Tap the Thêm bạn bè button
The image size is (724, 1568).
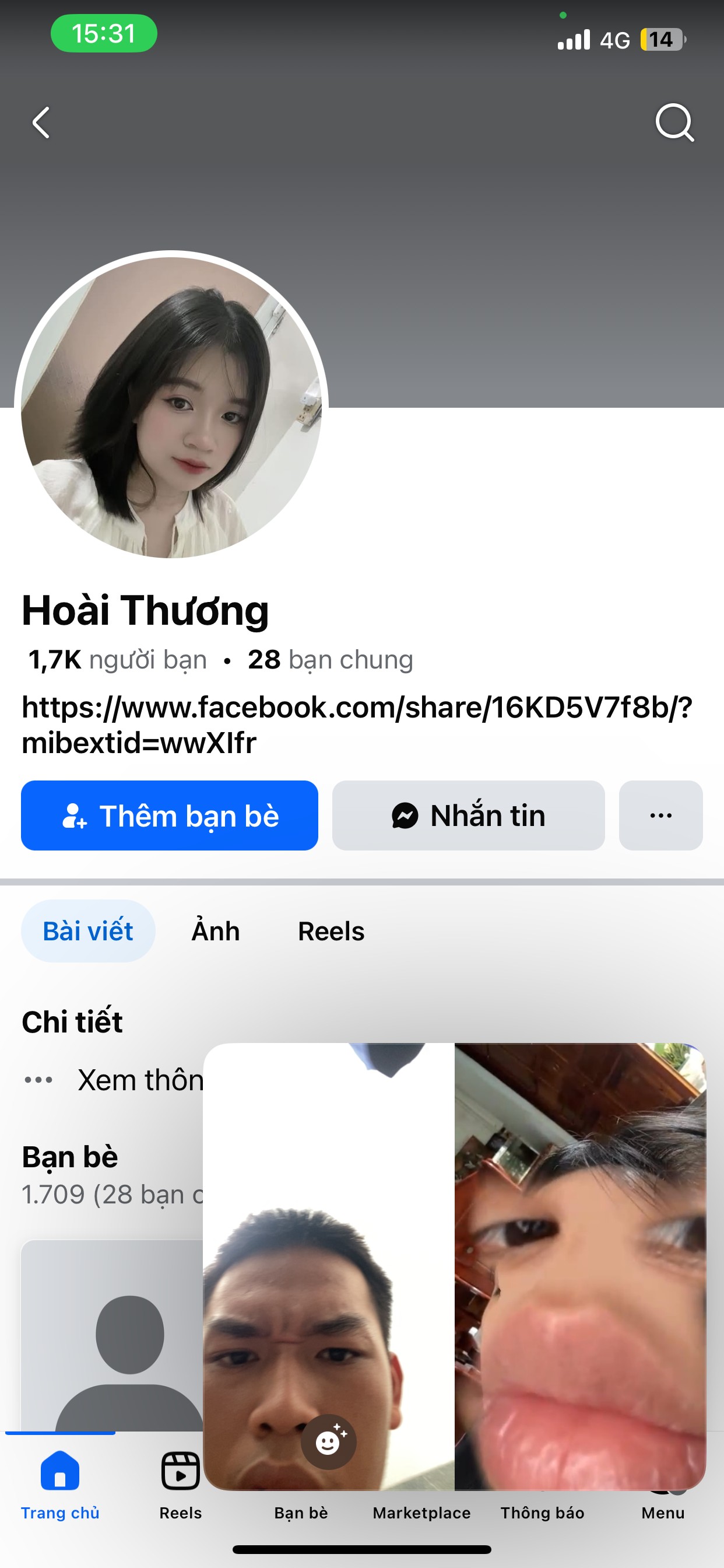(169, 815)
